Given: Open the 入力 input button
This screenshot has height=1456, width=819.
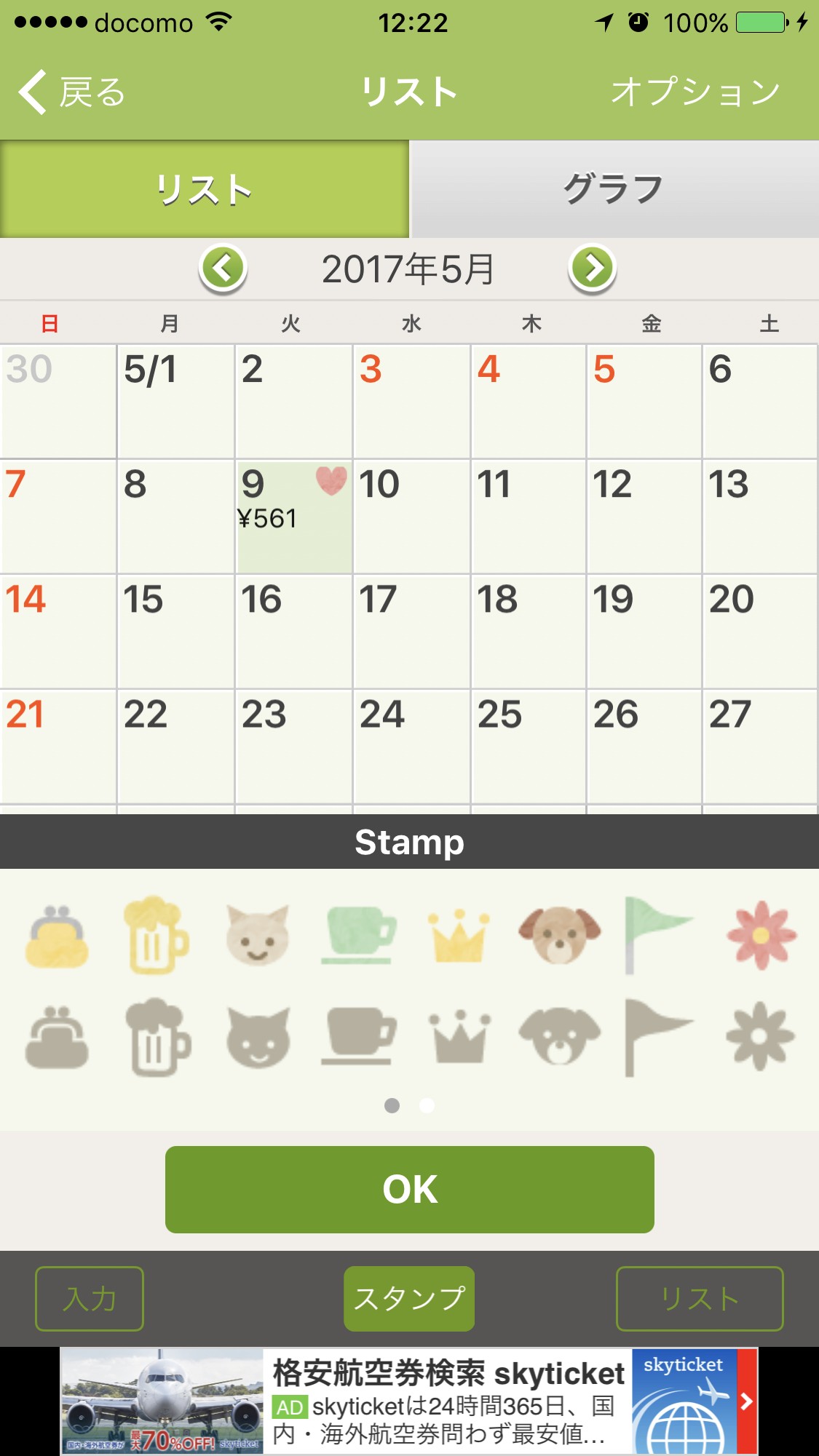Looking at the screenshot, I should point(90,1299).
